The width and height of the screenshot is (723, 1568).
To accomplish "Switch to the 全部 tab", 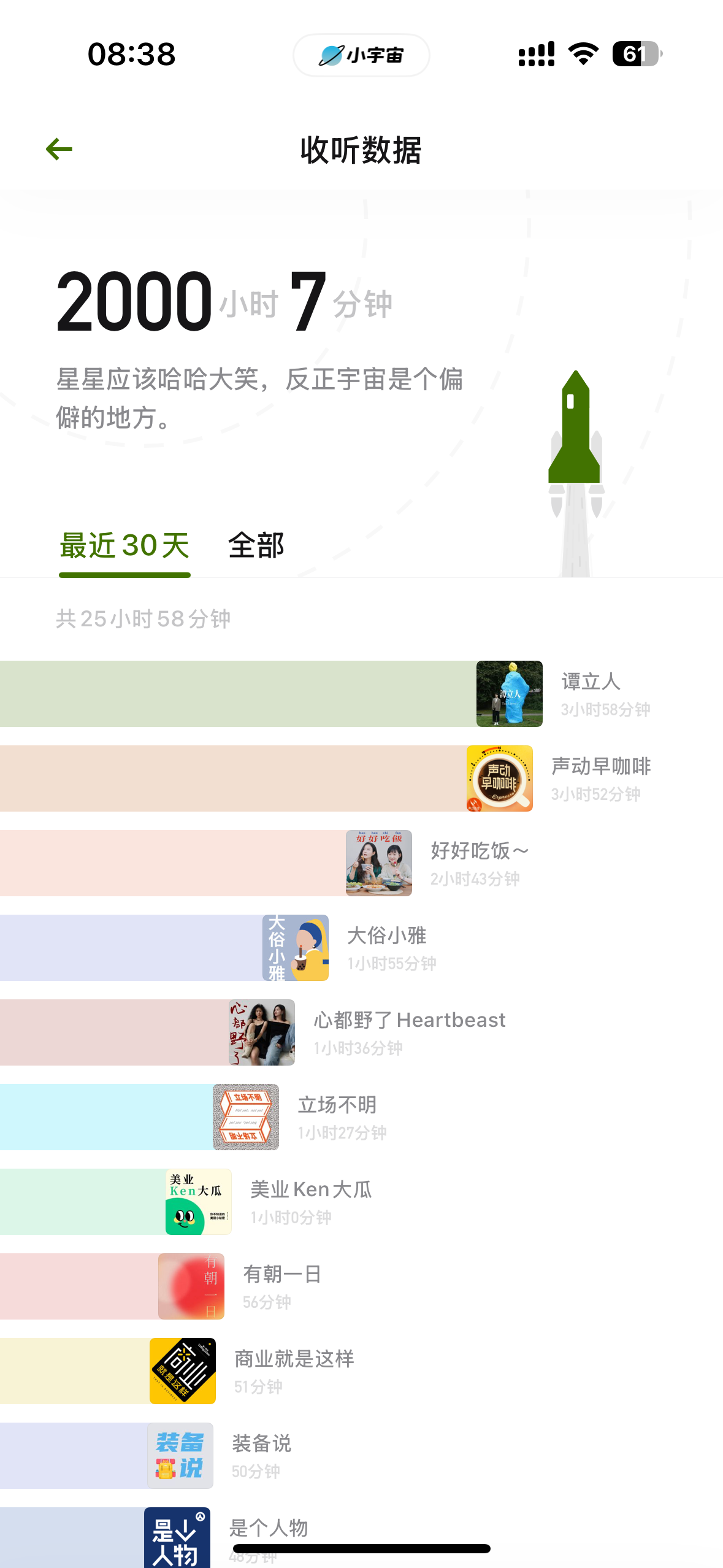I will pyautogui.click(x=256, y=545).
